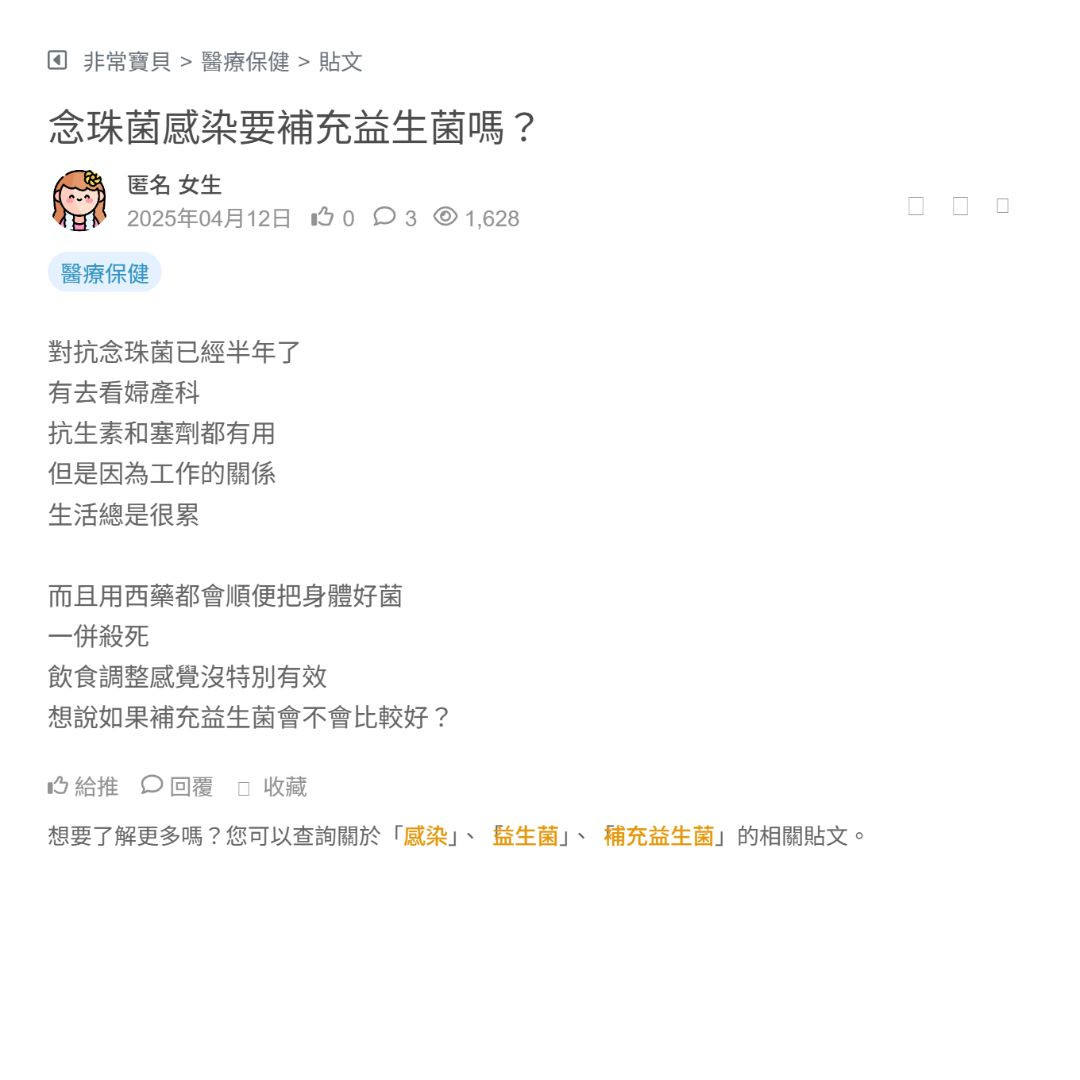Select the 醫療保健 tag chip
1080x1080 pixels.
(x=105, y=273)
